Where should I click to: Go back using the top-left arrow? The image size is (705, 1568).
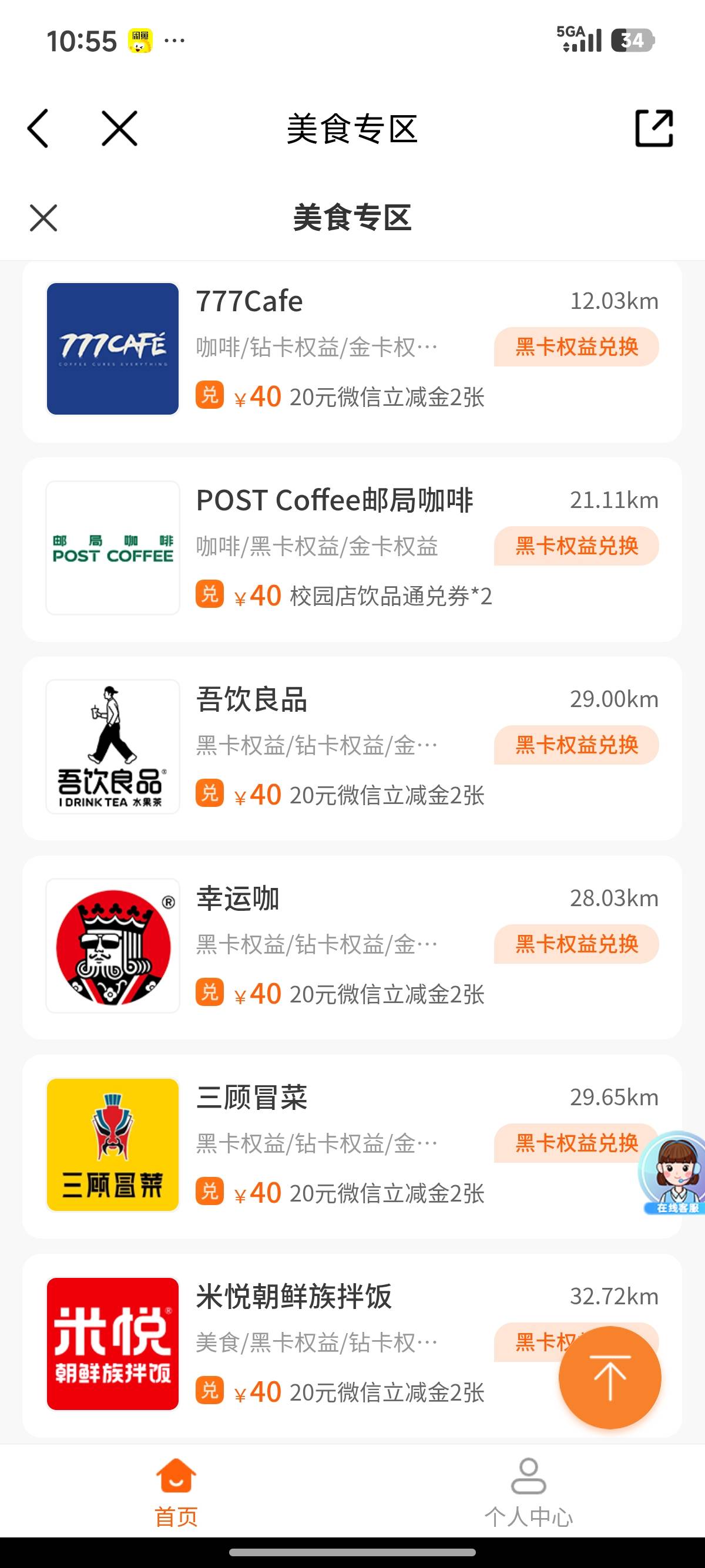pyautogui.click(x=38, y=129)
